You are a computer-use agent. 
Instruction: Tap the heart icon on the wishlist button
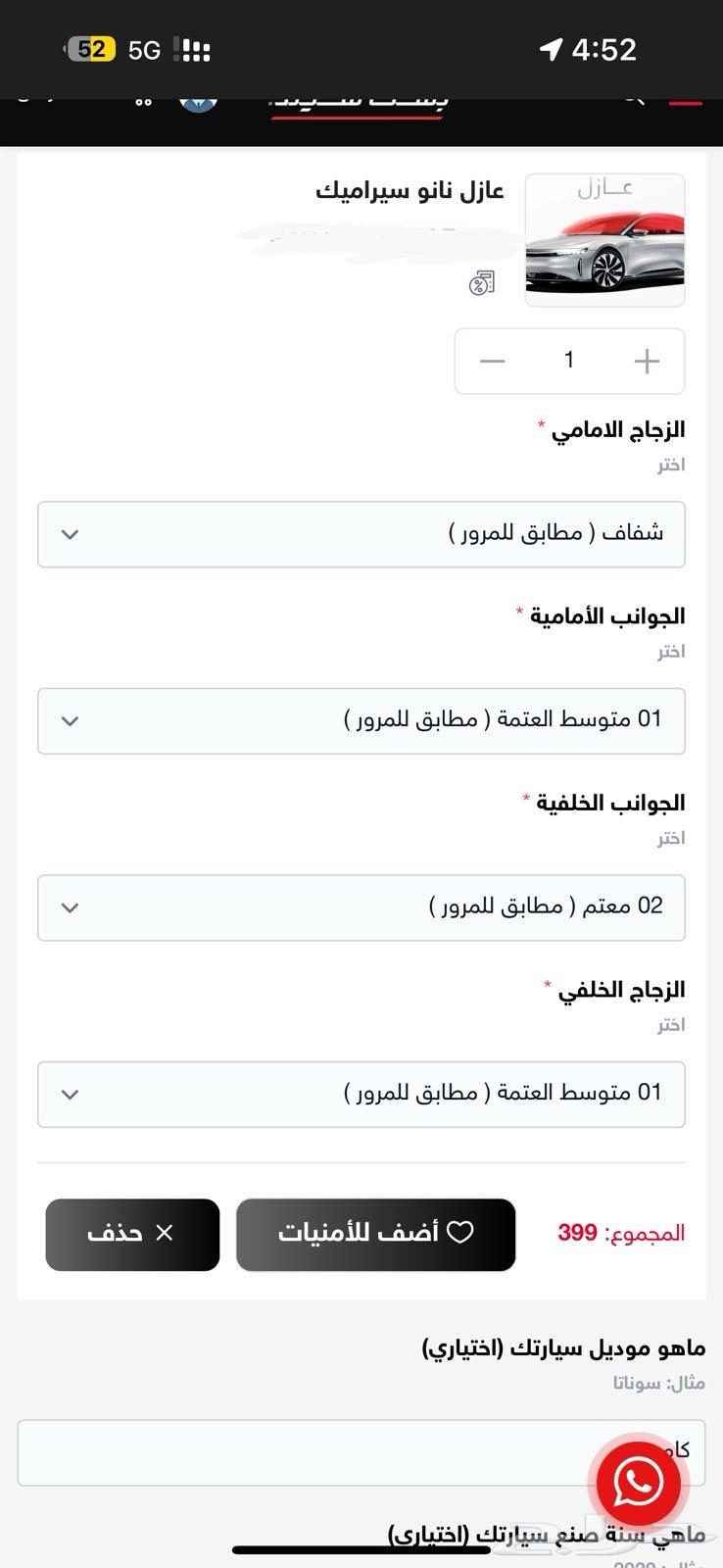(461, 1232)
